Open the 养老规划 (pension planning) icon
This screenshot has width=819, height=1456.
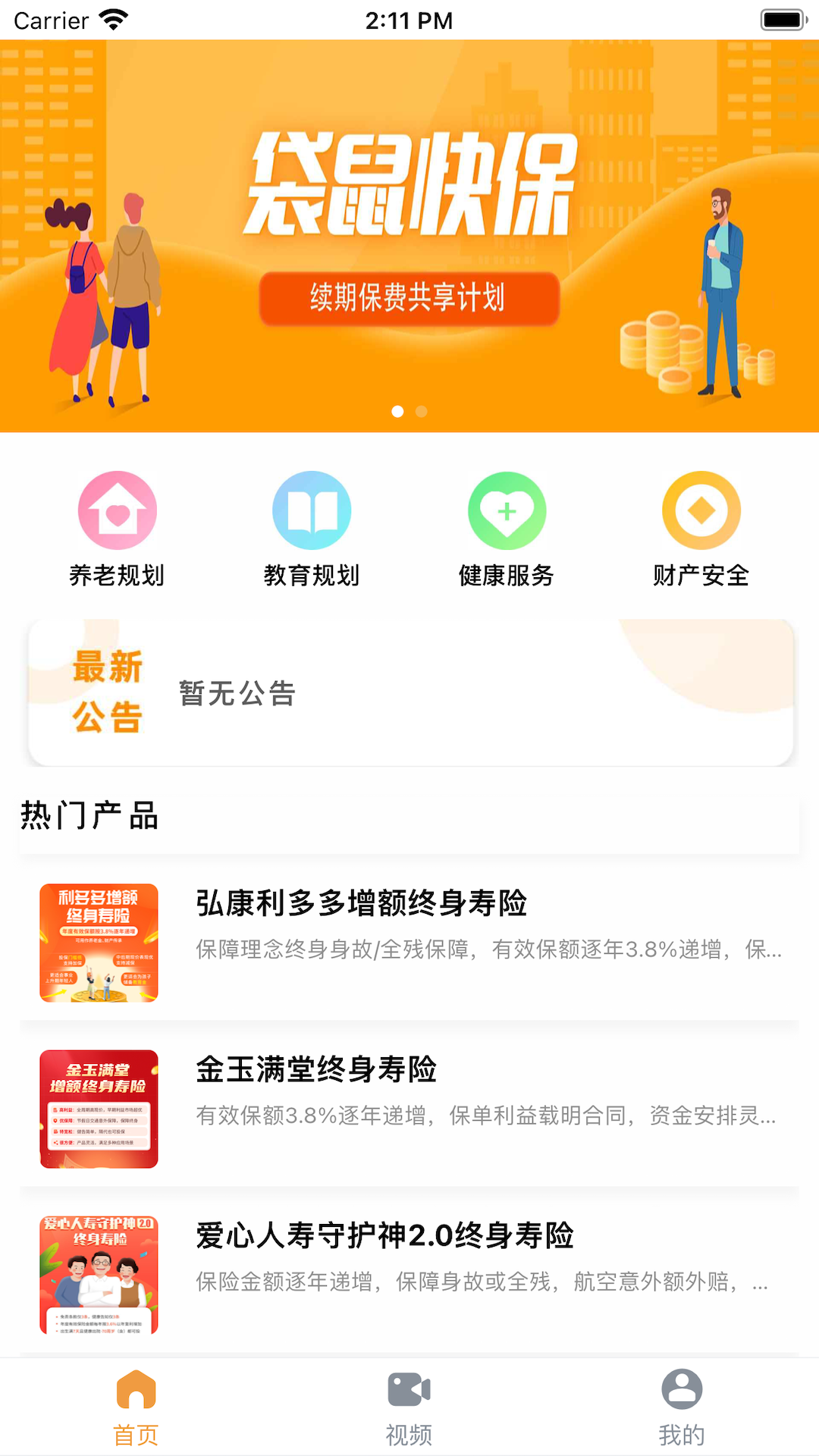(x=117, y=510)
